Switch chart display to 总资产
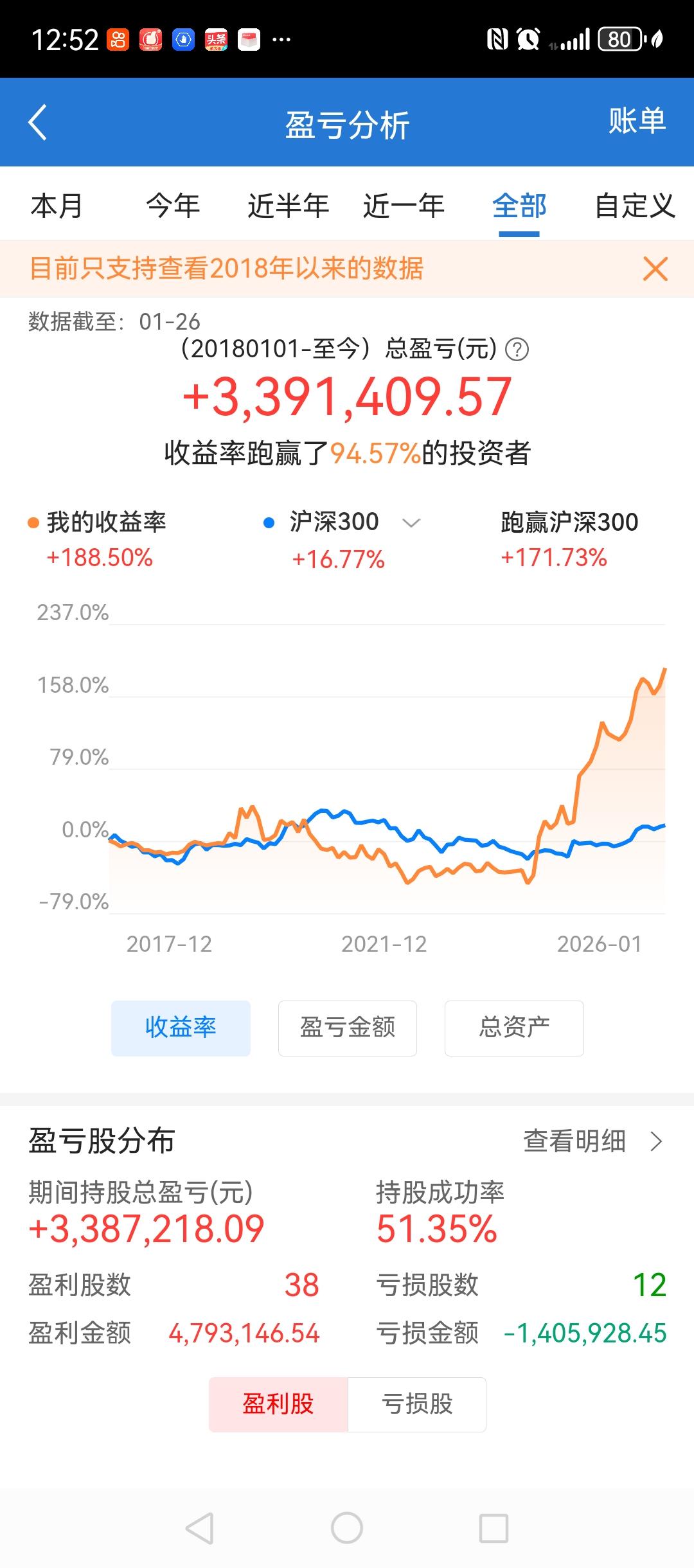The width and height of the screenshot is (694, 1568). 514,1028
